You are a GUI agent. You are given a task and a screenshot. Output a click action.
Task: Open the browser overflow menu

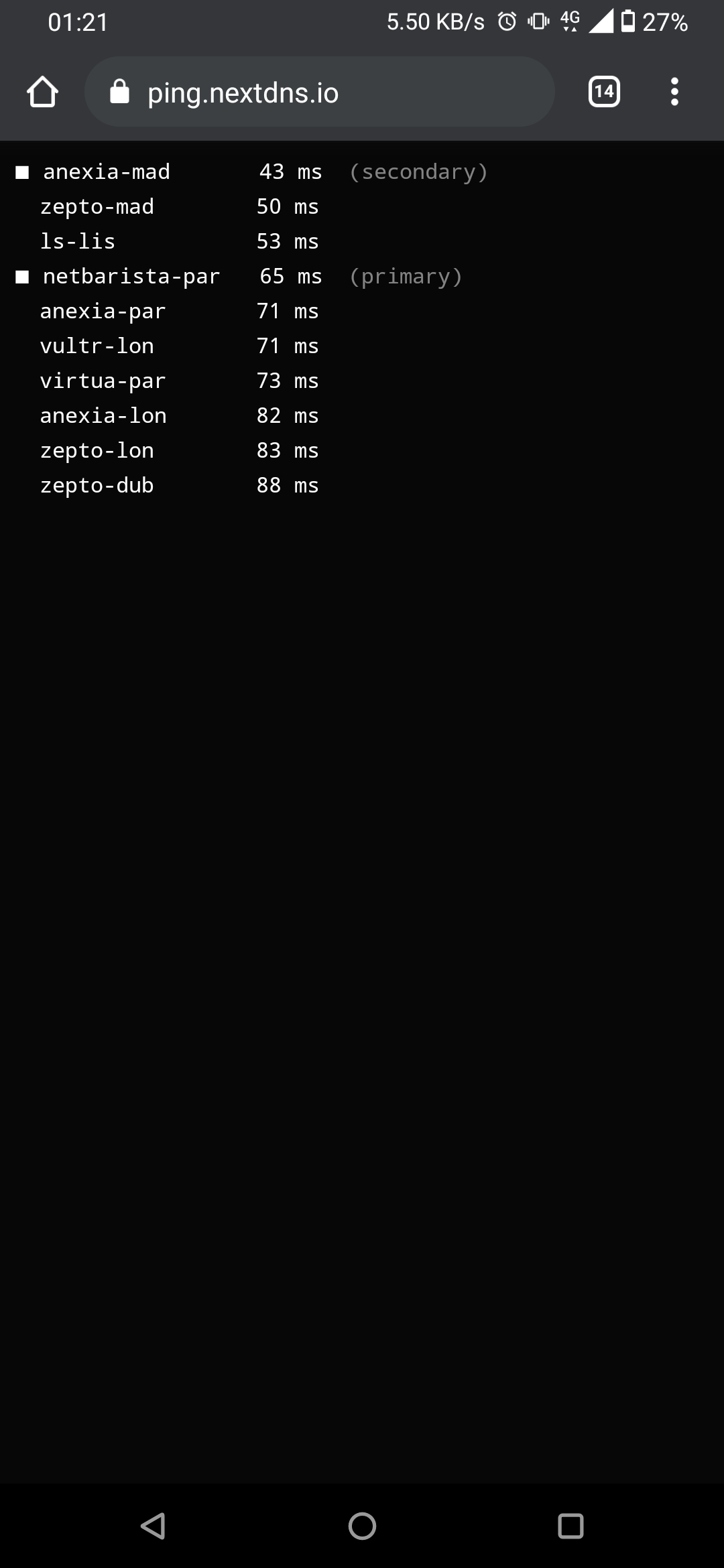[674, 92]
